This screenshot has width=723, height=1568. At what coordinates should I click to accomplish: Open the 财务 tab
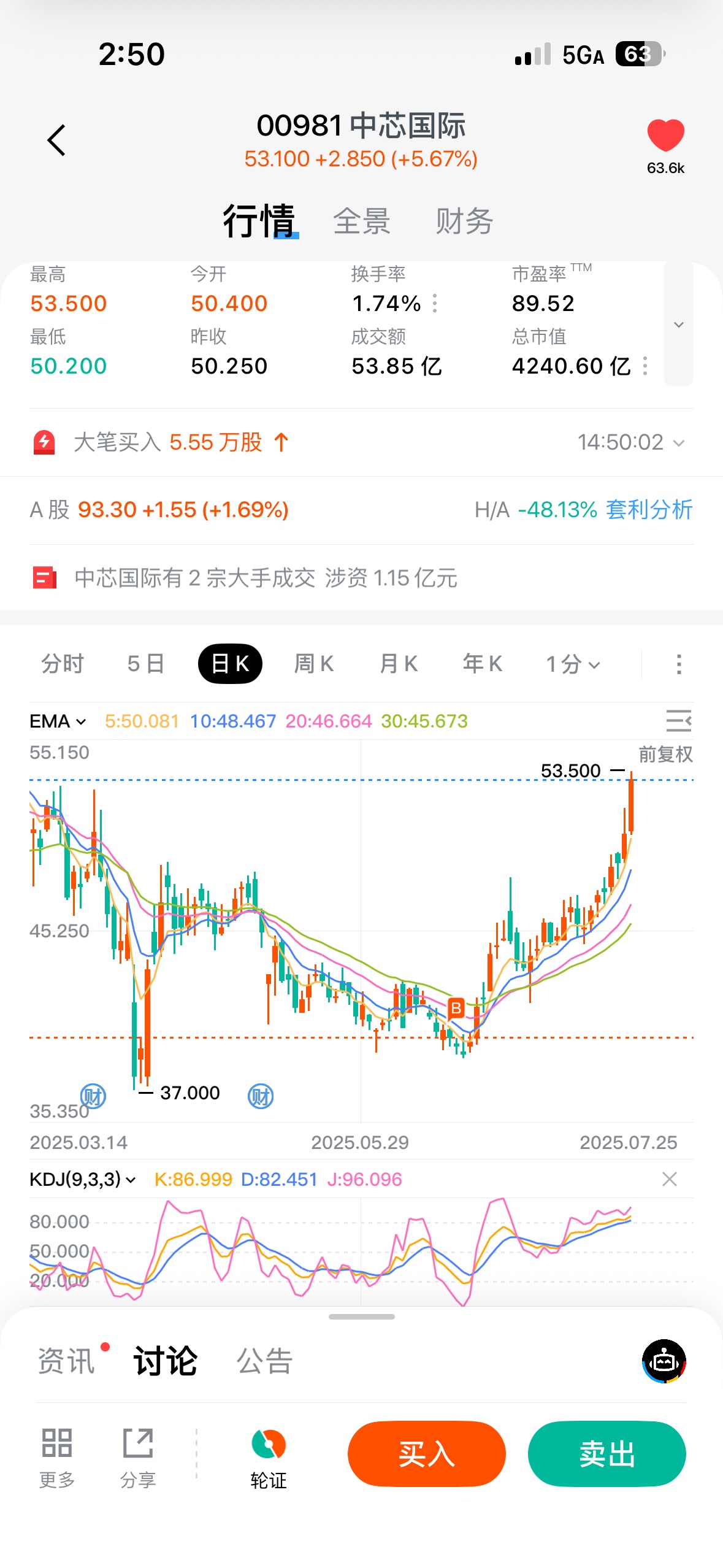coord(464,221)
